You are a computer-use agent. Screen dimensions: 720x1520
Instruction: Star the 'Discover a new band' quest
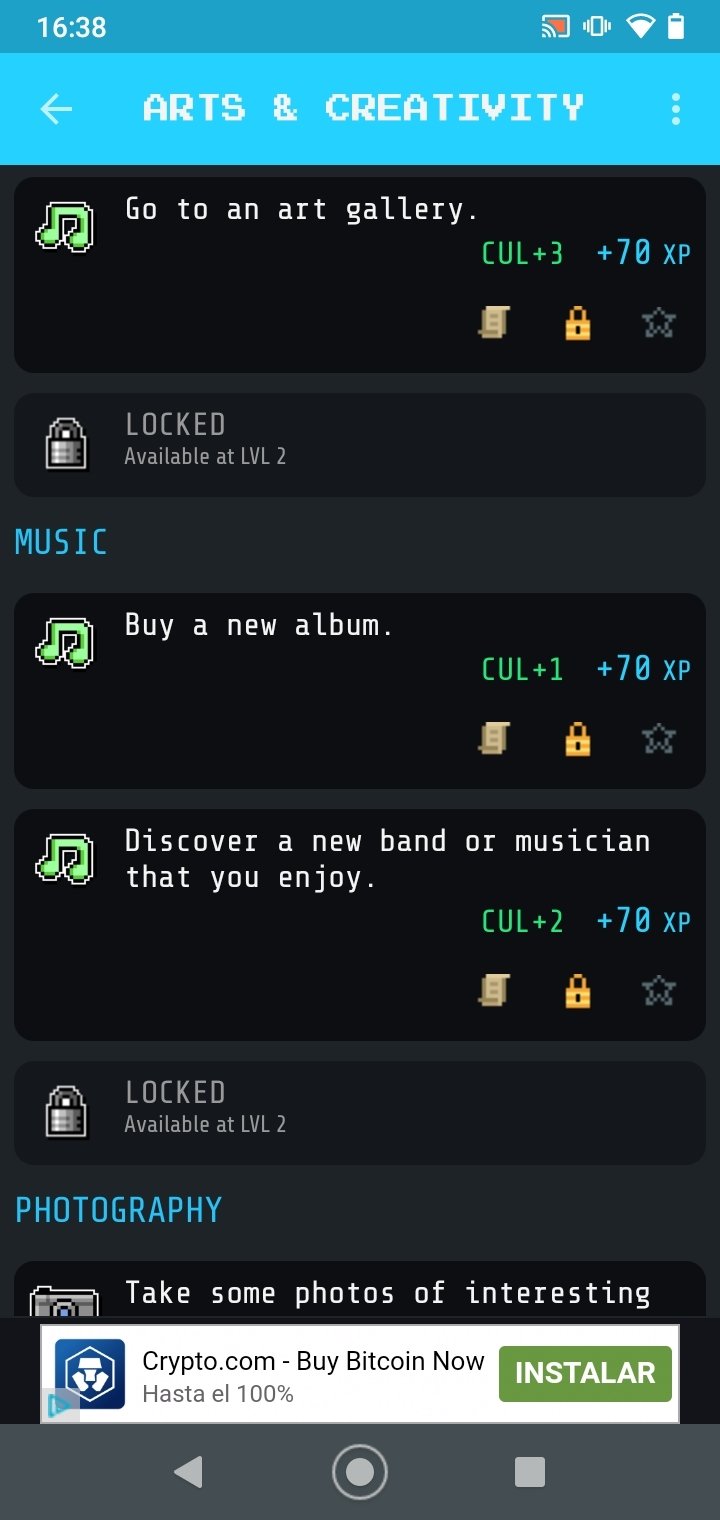pos(659,990)
